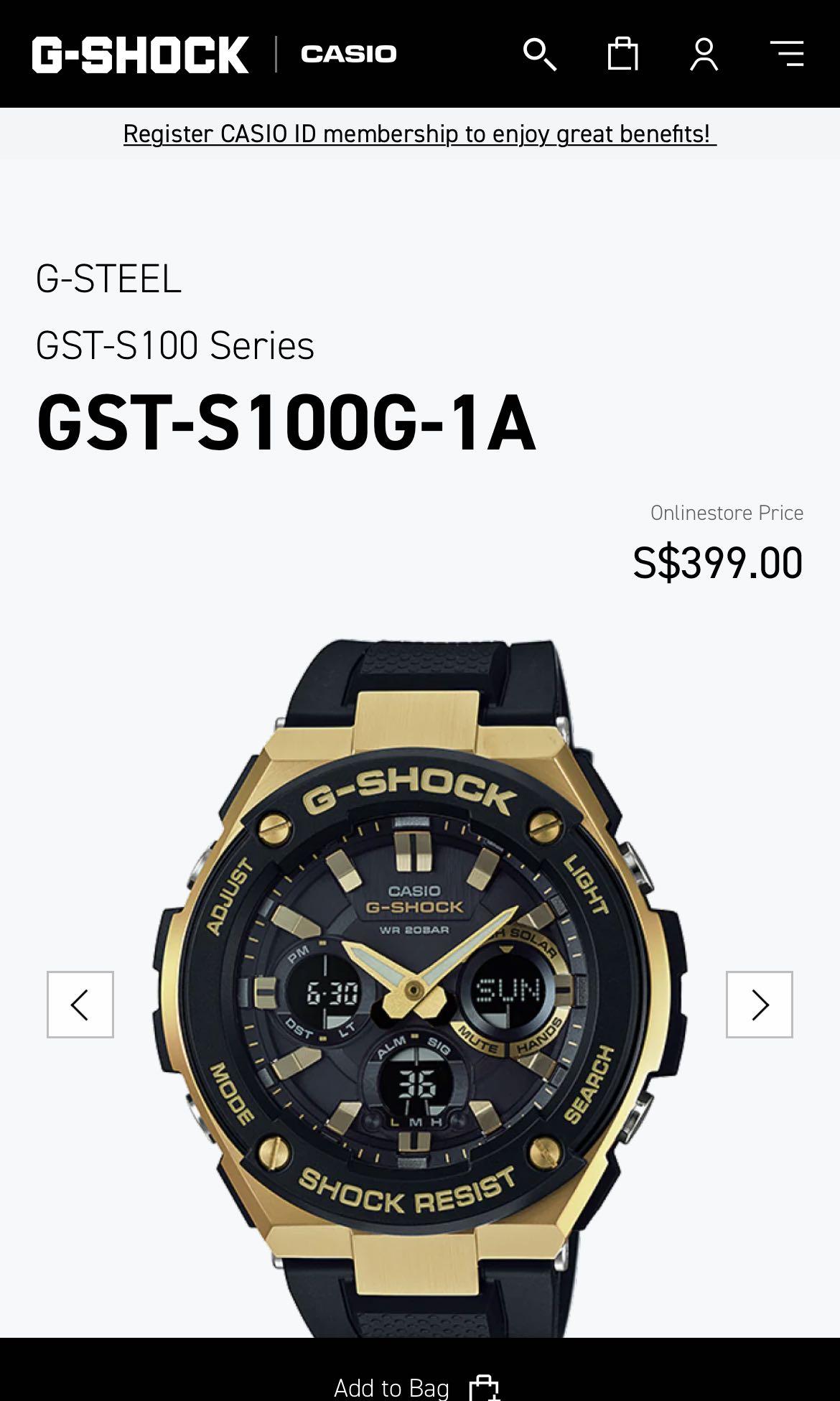Click Register CASIO ID membership banner
This screenshot has height=1401, width=840.
pos(420,134)
